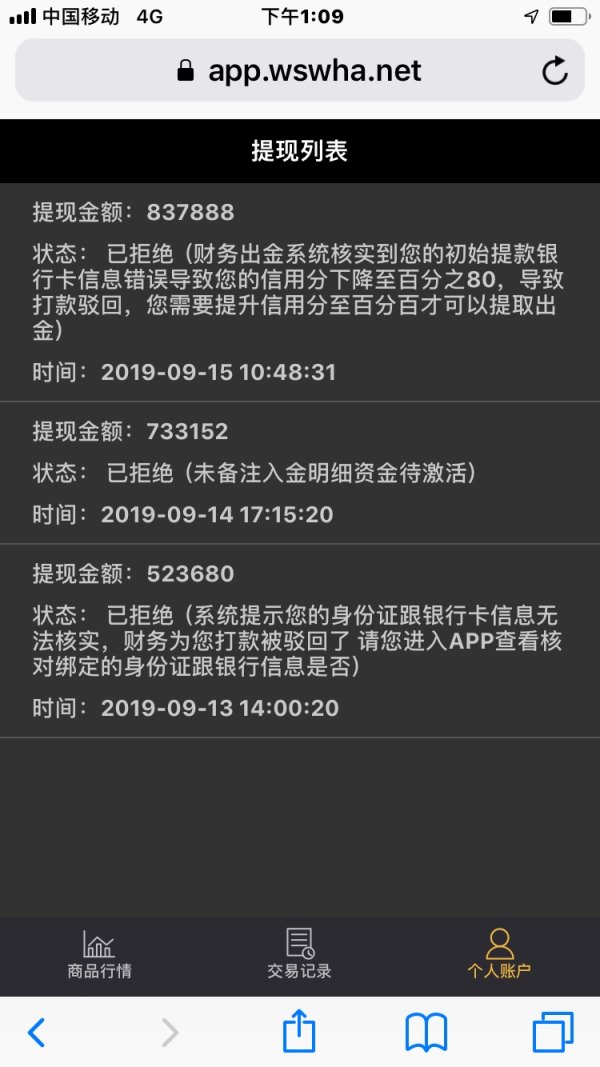
Task: Open the 交易记录 tab
Action: 299,954
